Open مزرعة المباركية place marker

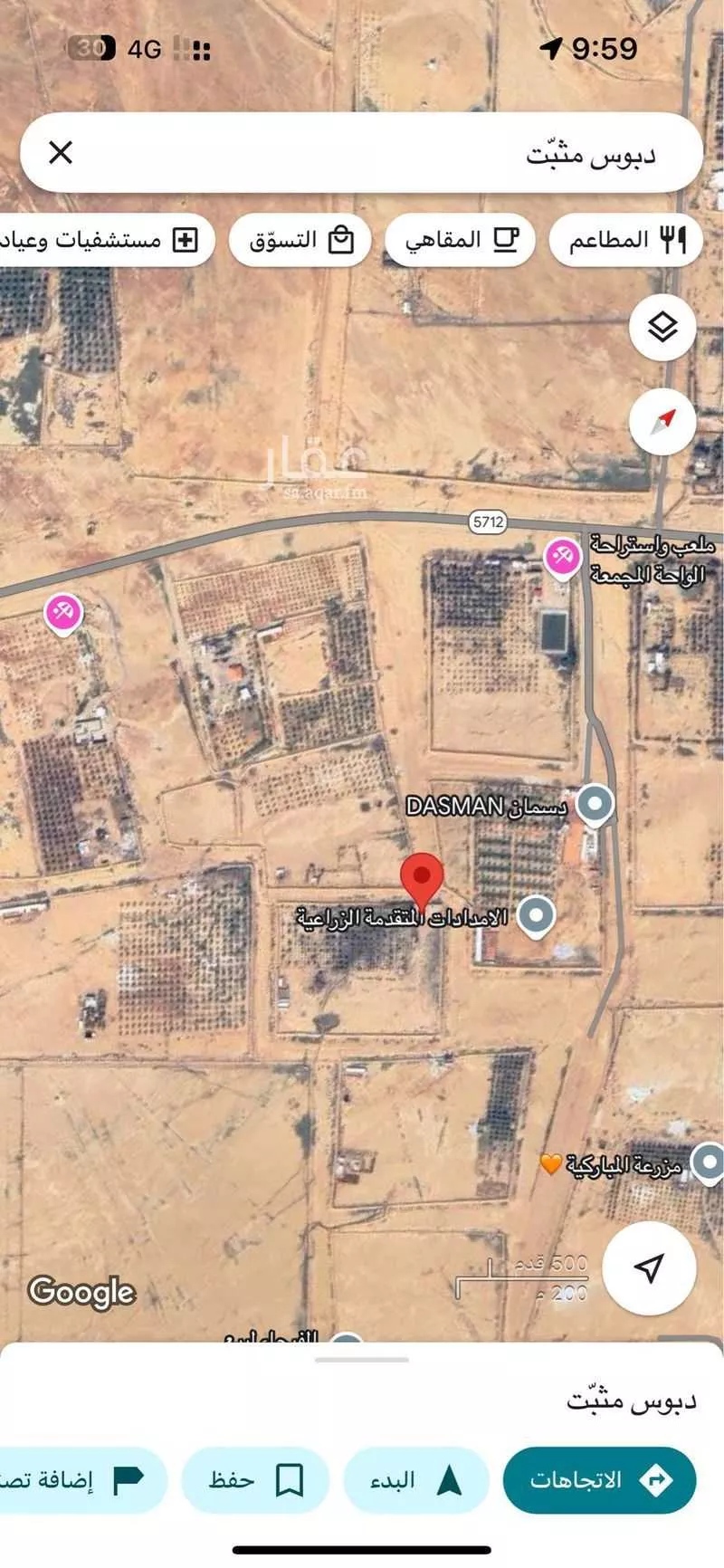[708, 1162]
